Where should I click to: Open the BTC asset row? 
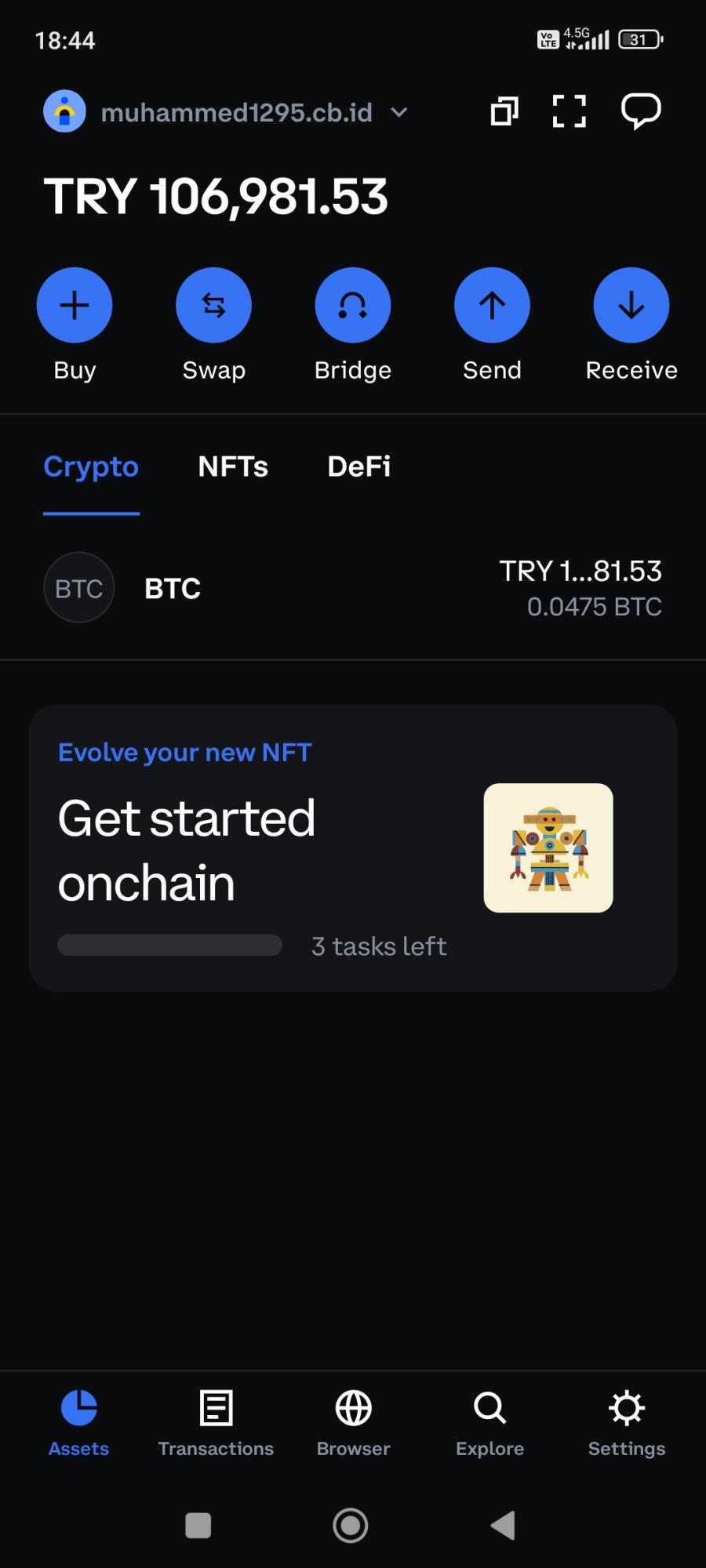click(353, 588)
